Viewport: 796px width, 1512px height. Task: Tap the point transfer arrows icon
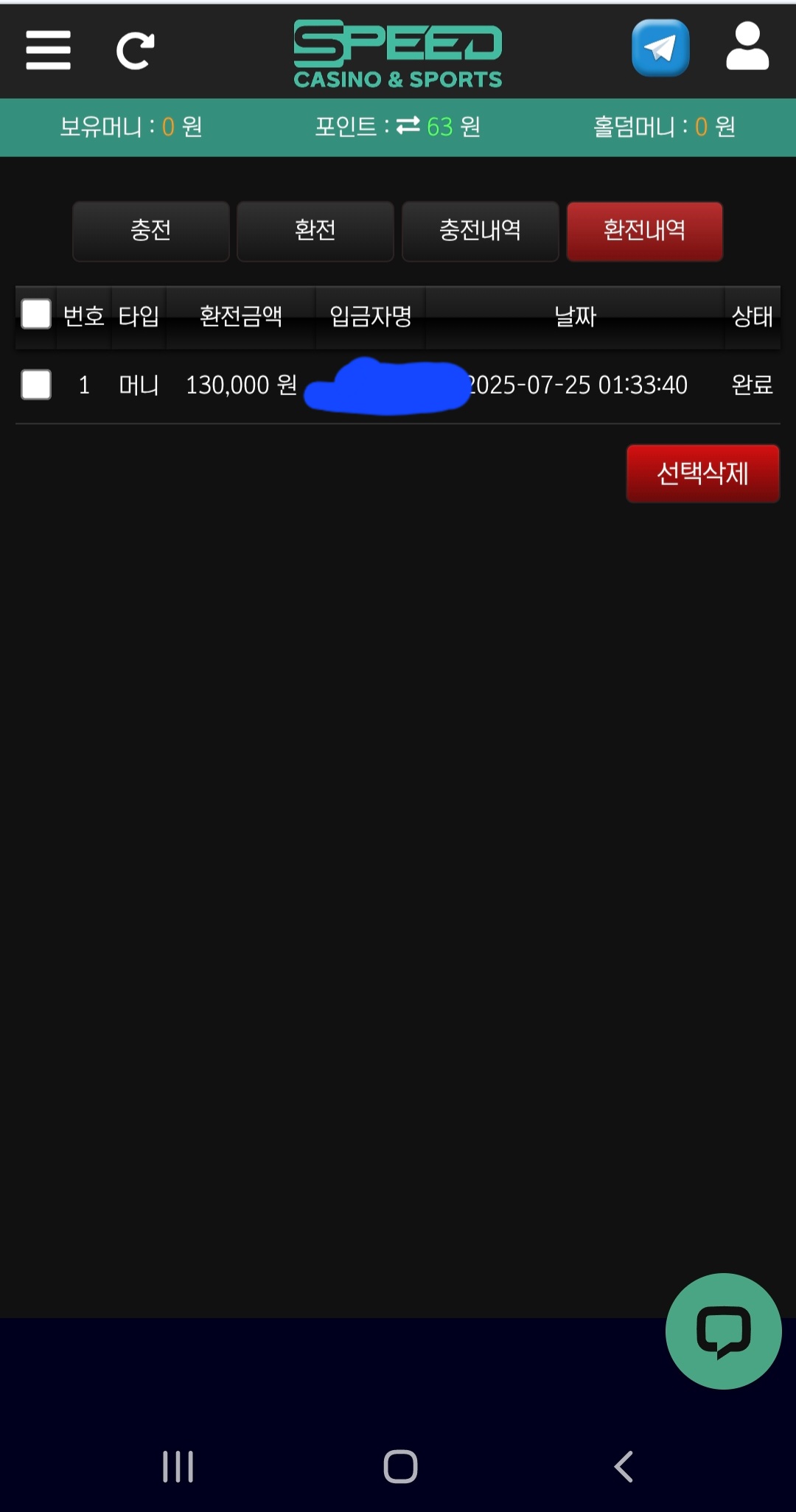point(408,126)
